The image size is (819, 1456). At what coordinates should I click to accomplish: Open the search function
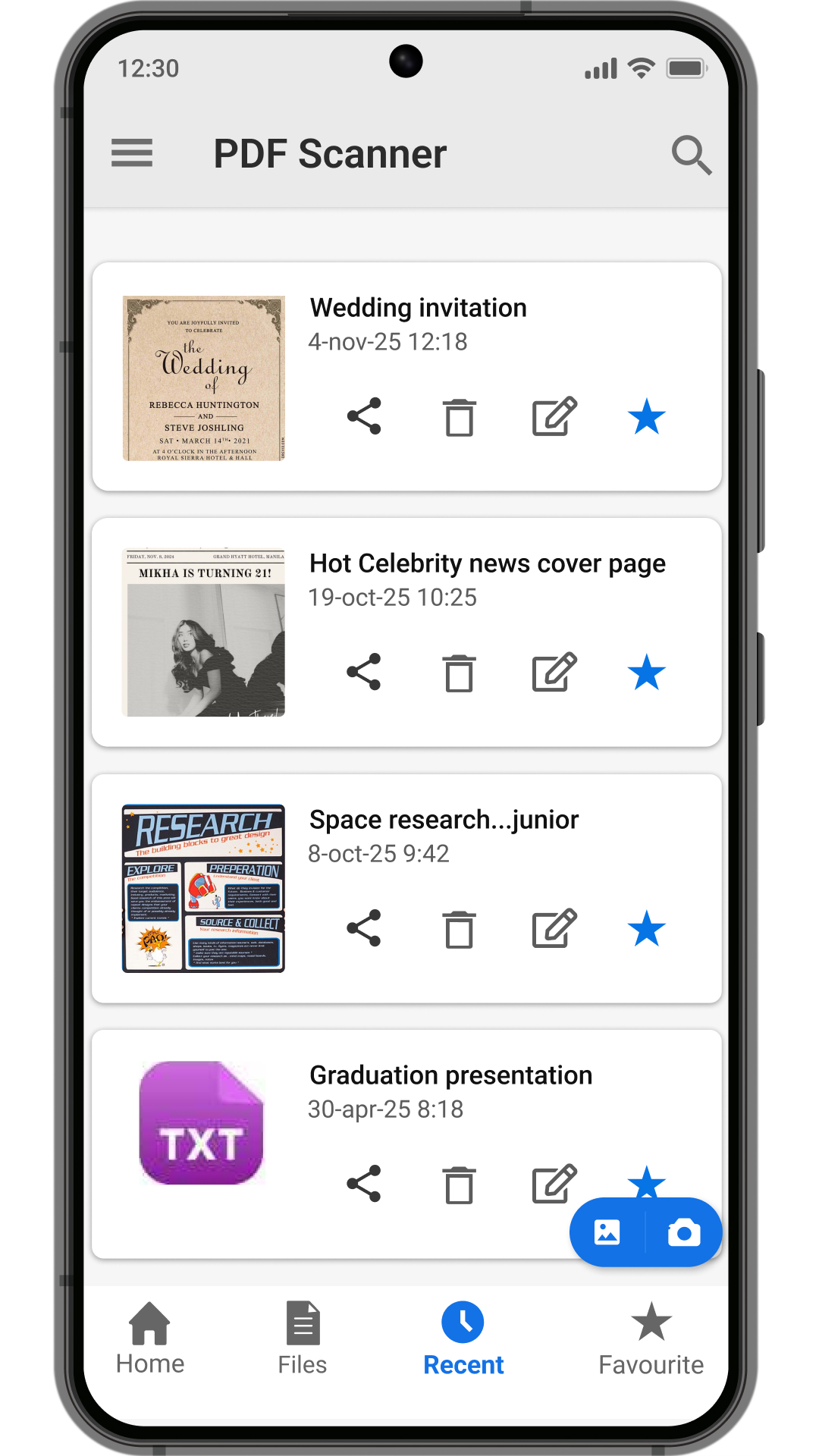[x=692, y=154]
